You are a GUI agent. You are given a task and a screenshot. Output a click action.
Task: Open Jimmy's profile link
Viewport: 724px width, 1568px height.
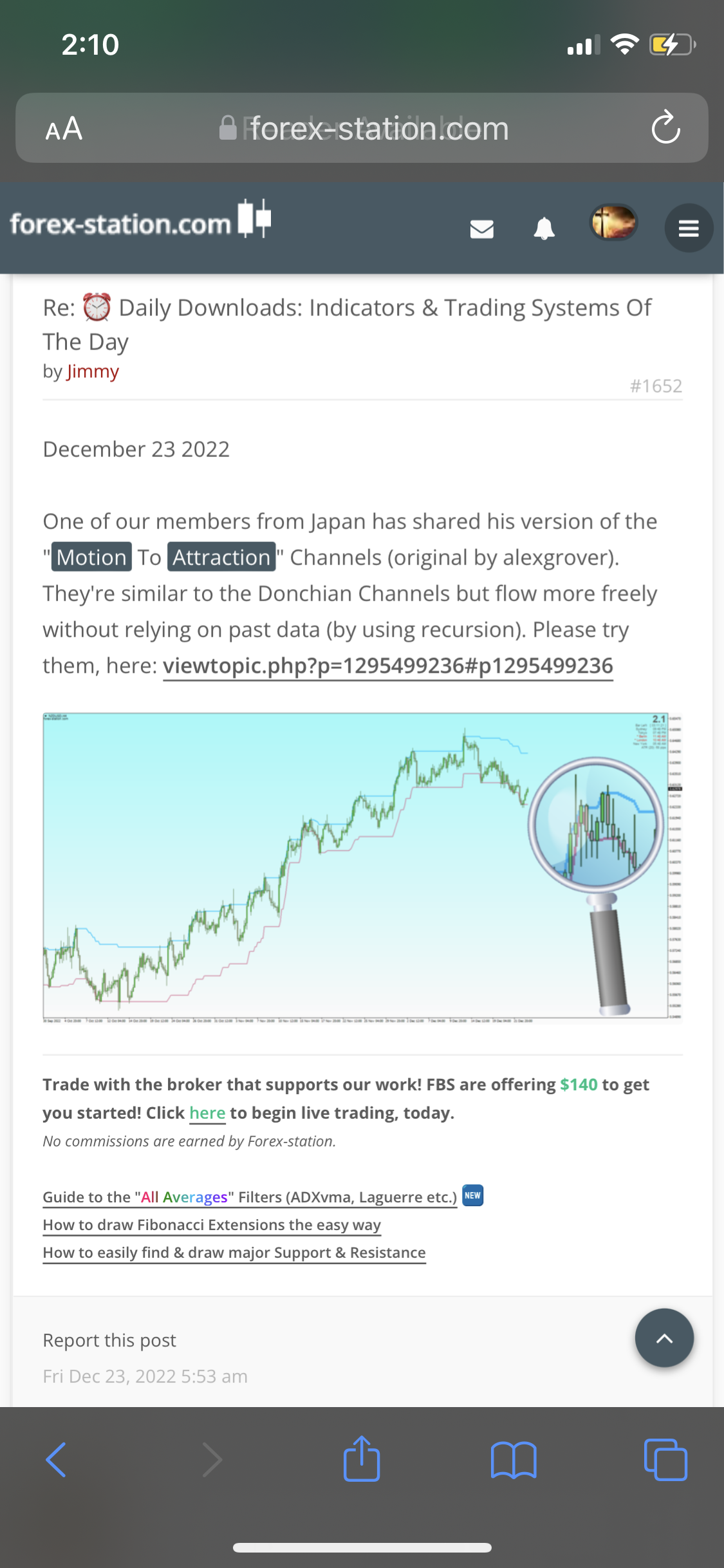pos(93,371)
